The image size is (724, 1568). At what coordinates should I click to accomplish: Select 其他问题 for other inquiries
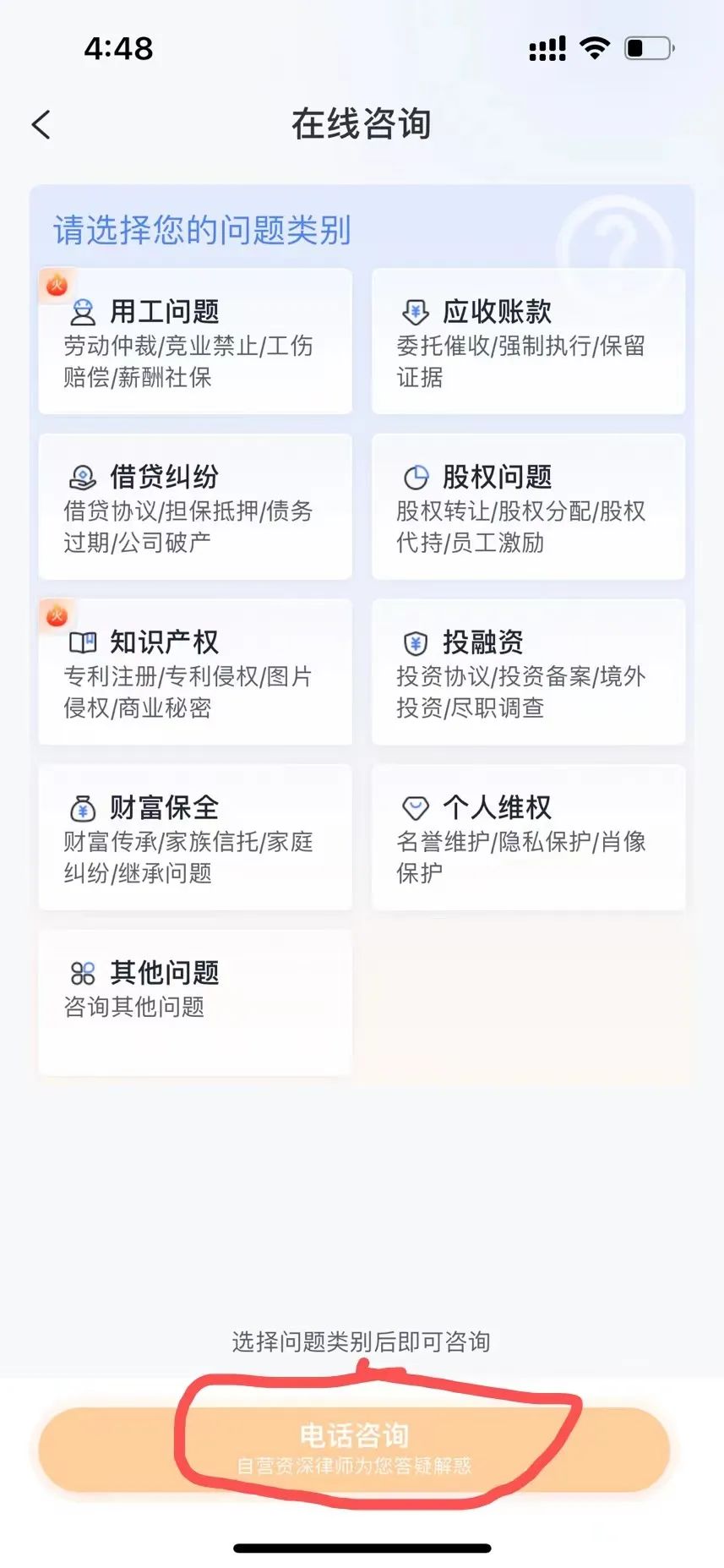tap(195, 1003)
